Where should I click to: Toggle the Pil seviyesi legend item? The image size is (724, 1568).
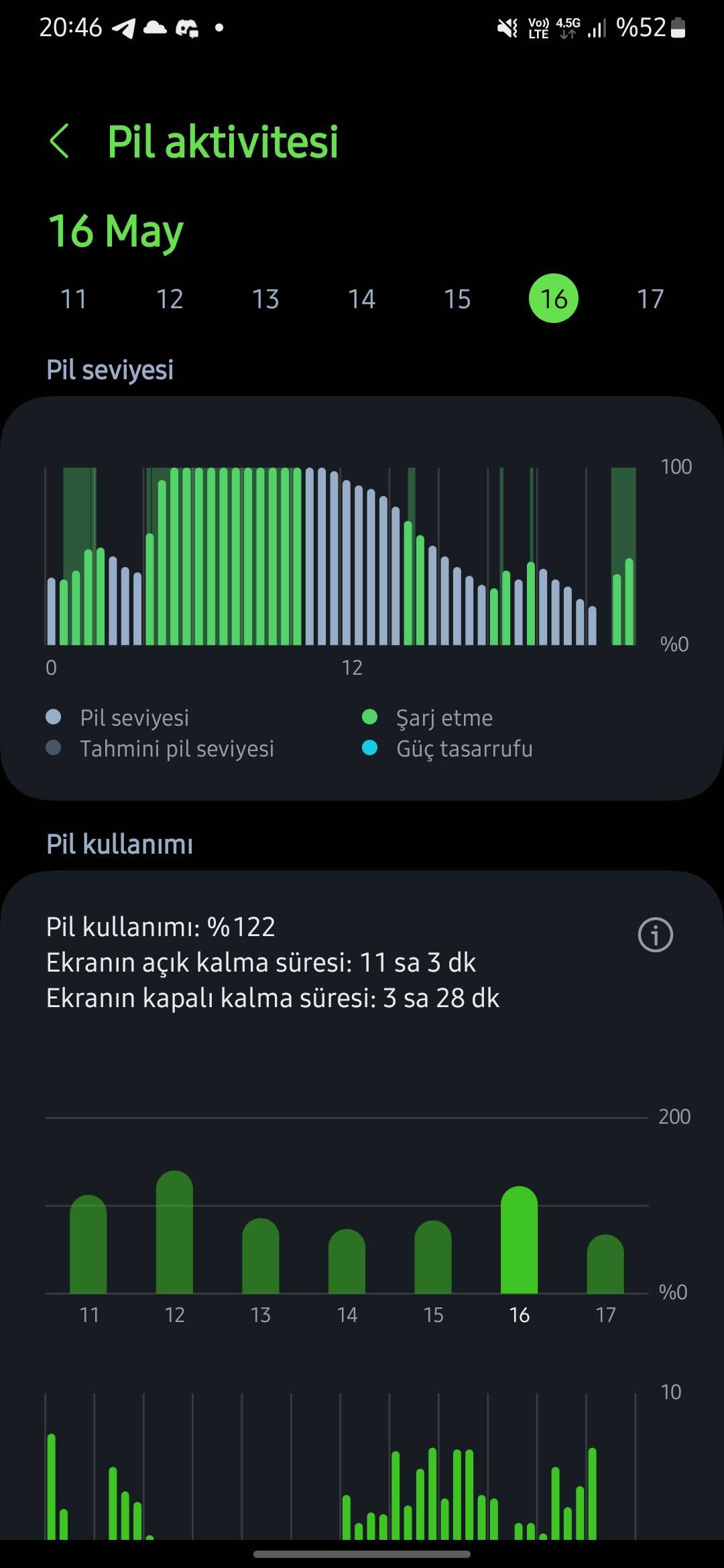pos(134,717)
